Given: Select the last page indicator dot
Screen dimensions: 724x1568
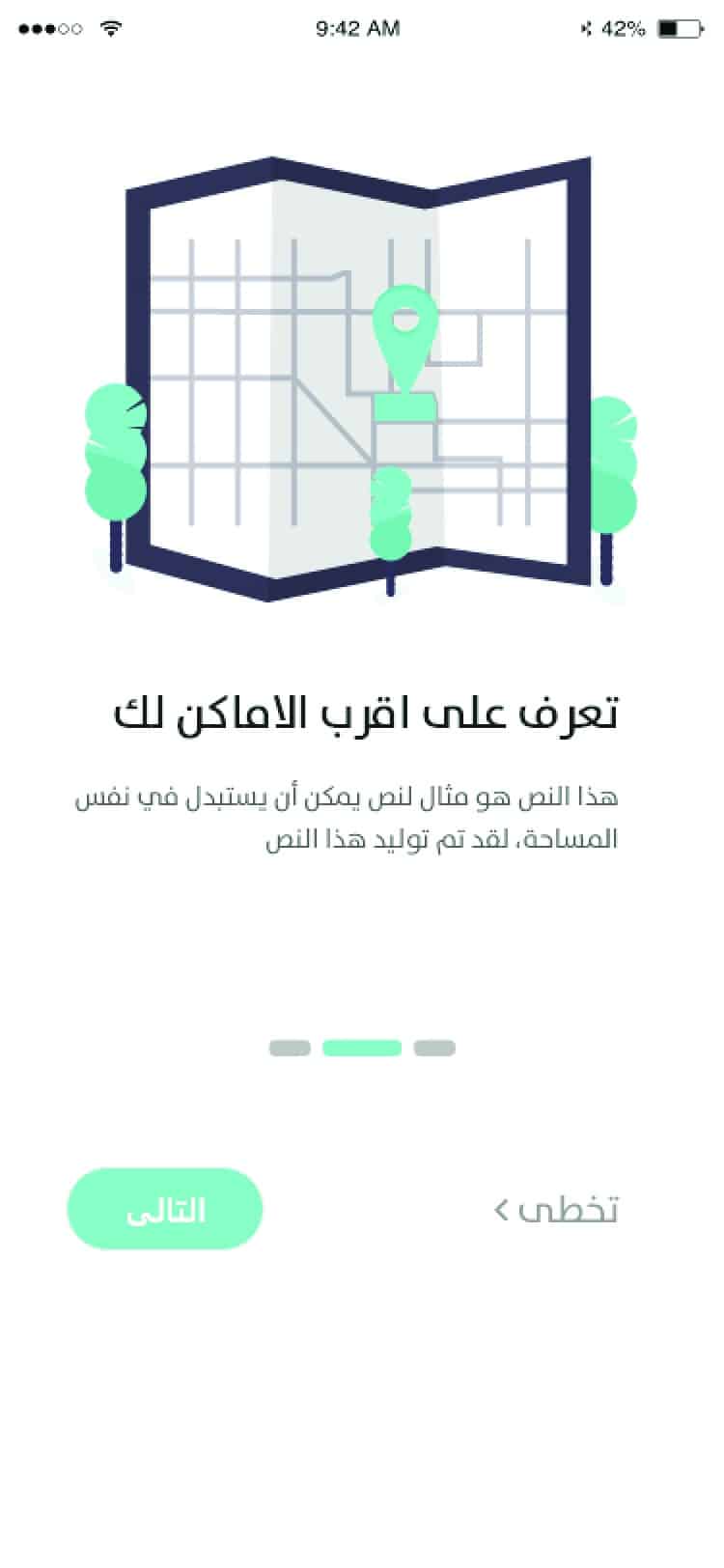Looking at the screenshot, I should (434, 1048).
